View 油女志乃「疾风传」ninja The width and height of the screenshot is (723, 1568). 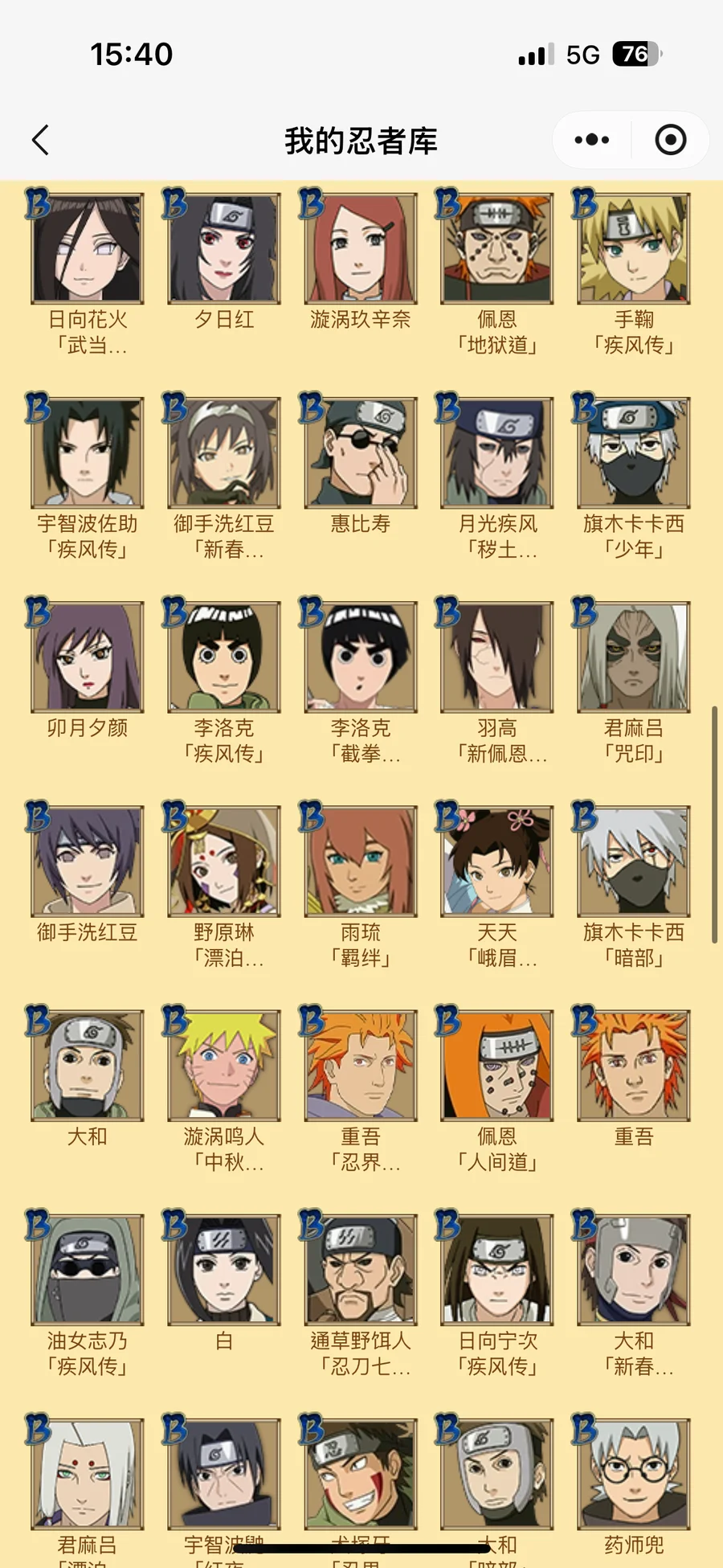coord(88,1269)
